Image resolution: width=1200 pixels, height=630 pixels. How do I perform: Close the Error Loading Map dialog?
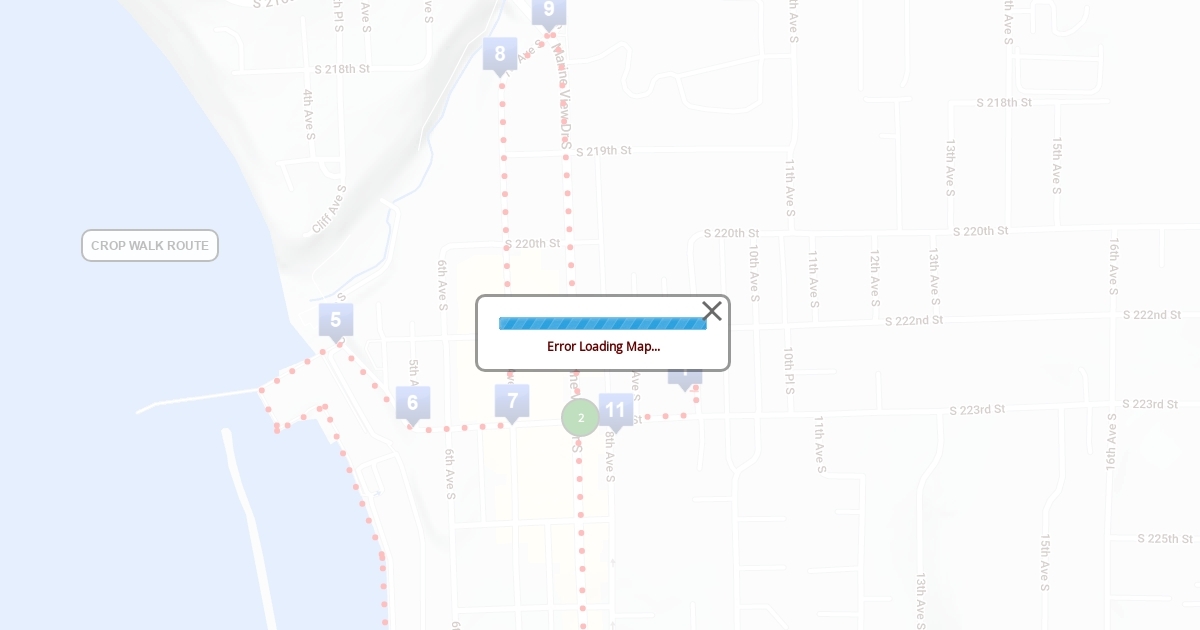(711, 311)
